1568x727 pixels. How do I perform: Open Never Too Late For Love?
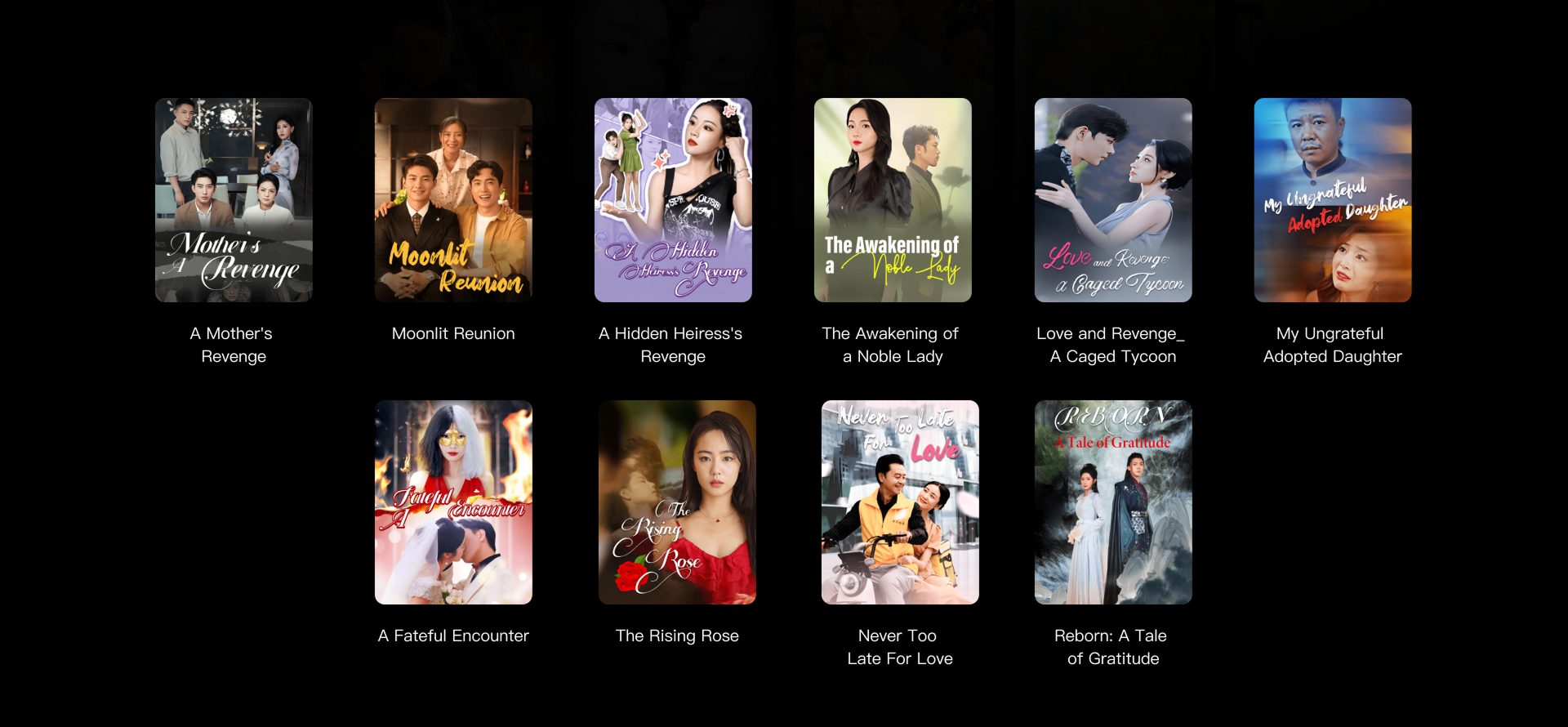pyautogui.click(x=900, y=502)
